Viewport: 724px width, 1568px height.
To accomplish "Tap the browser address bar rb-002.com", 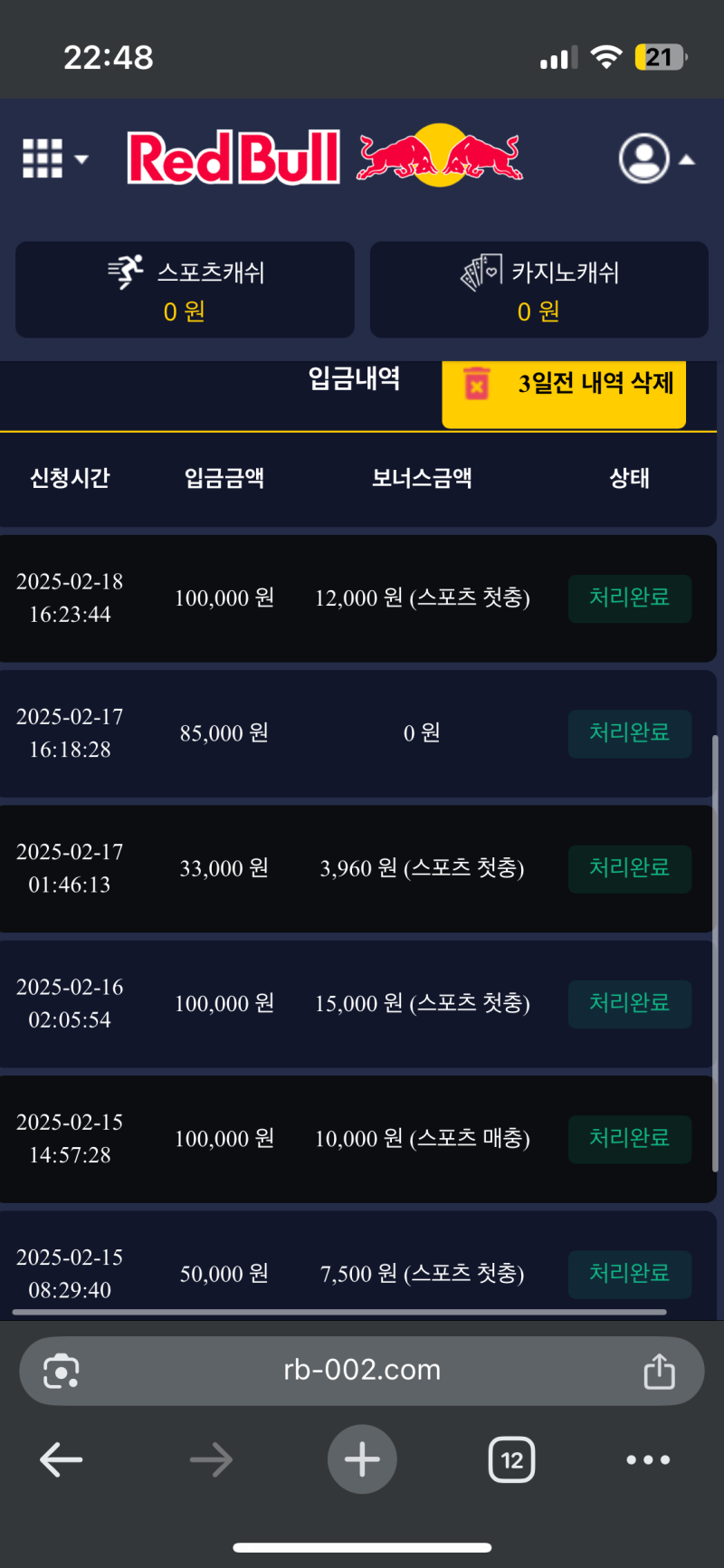I will point(362,1370).
